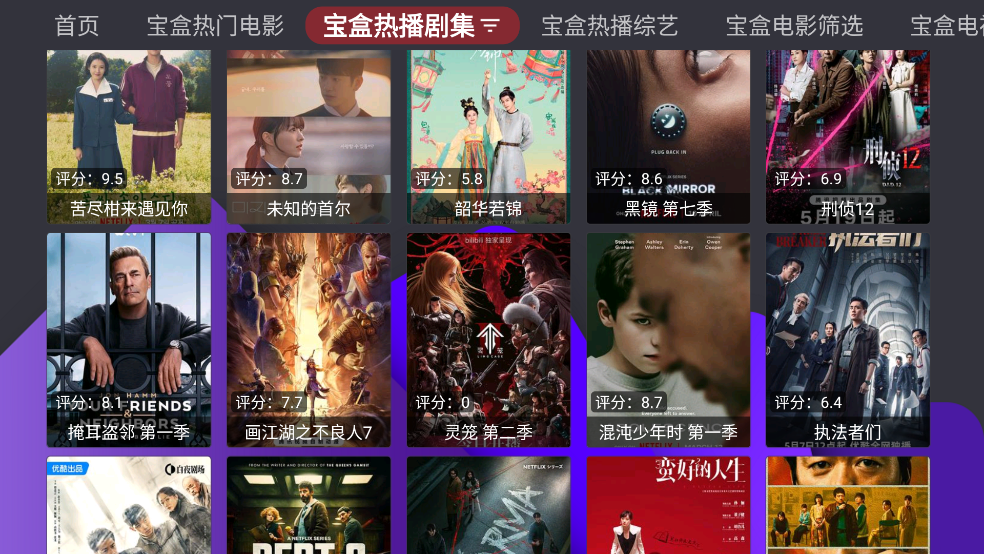Open 灵笼 第二季
This screenshot has height=554, width=984.
point(489,340)
